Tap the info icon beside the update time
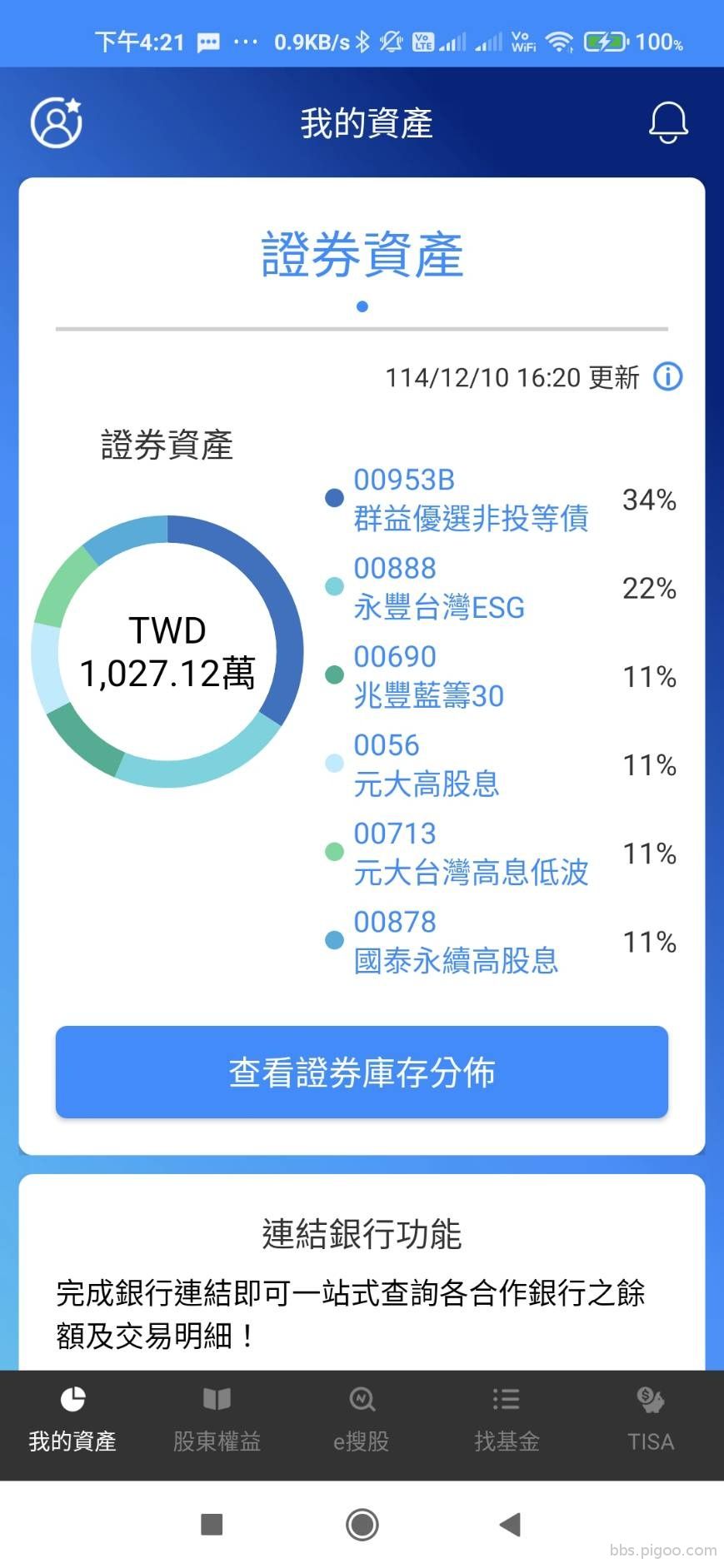Screen dimensions: 724x1568 667,376
